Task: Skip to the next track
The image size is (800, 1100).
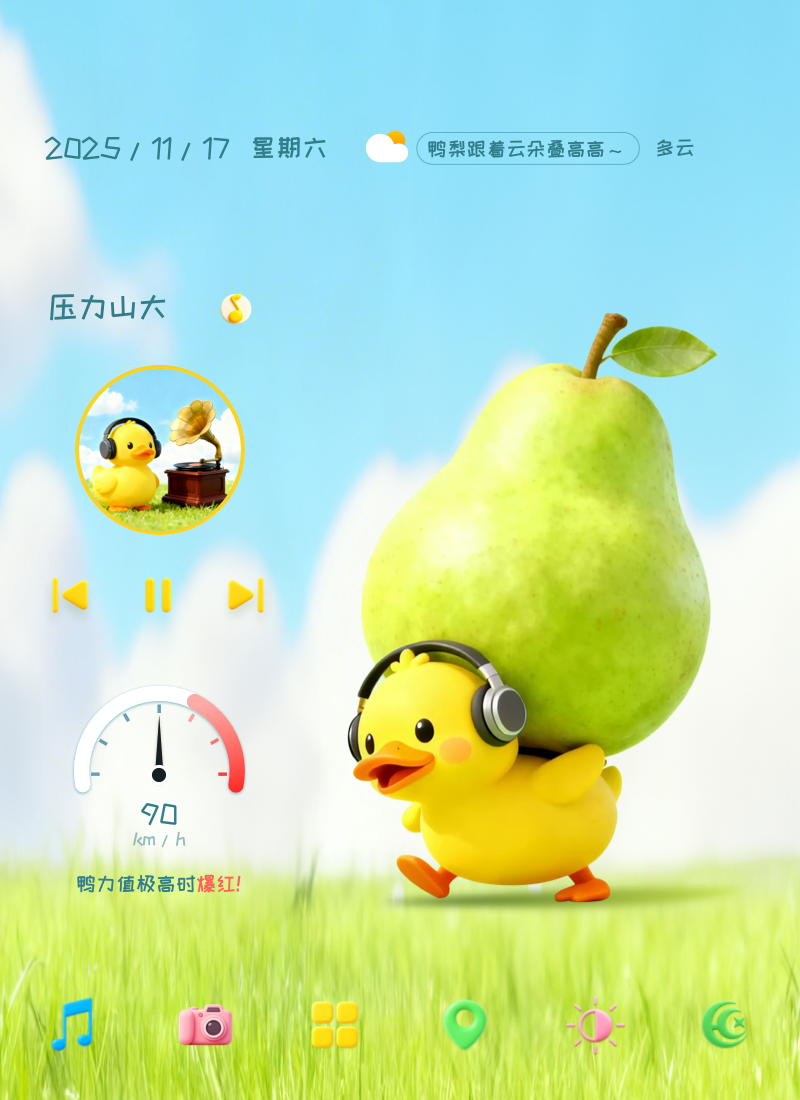Action: pyautogui.click(x=246, y=595)
